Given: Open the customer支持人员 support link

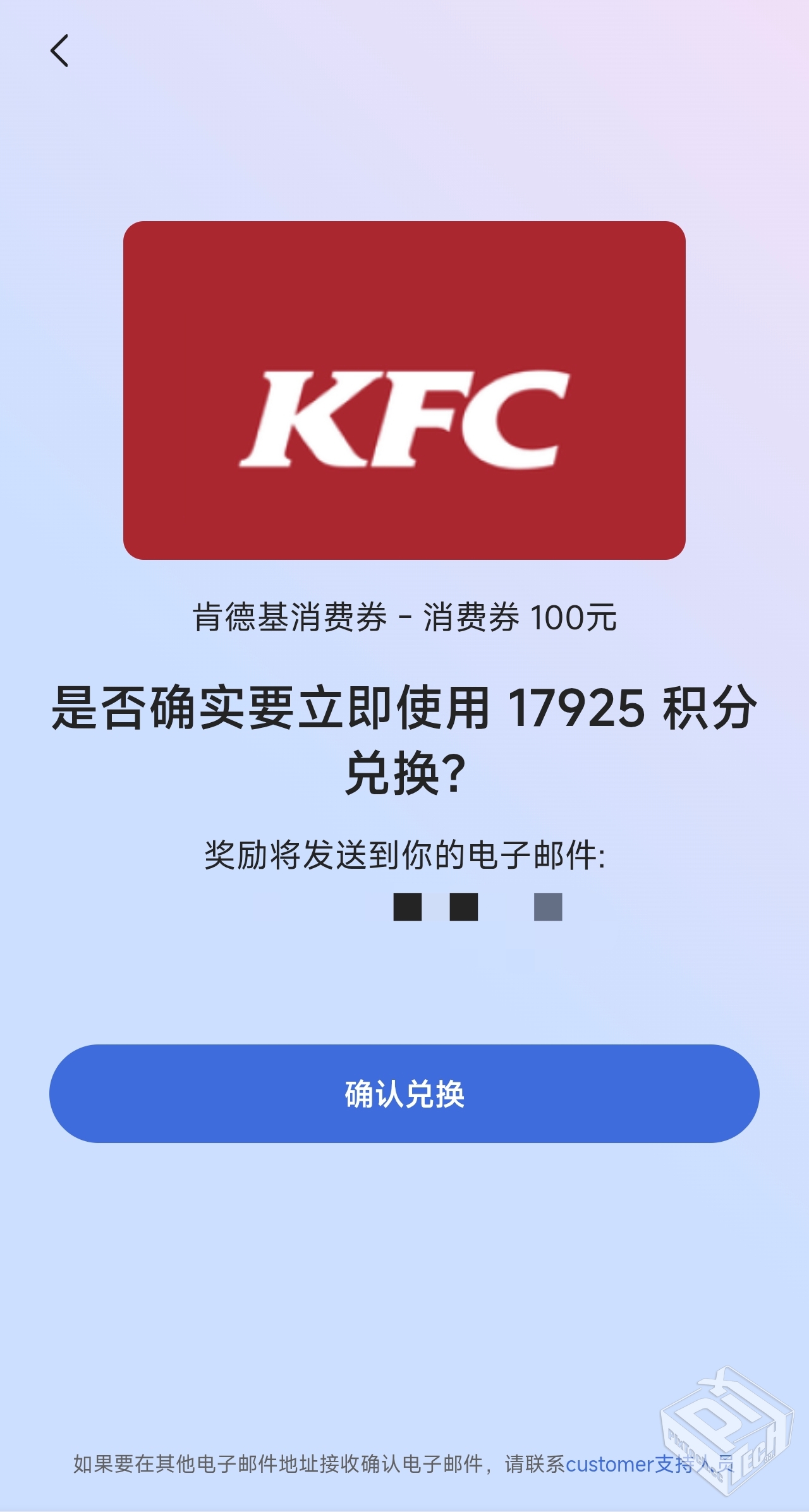Looking at the screenshot, I should (x=648, y=1463).
